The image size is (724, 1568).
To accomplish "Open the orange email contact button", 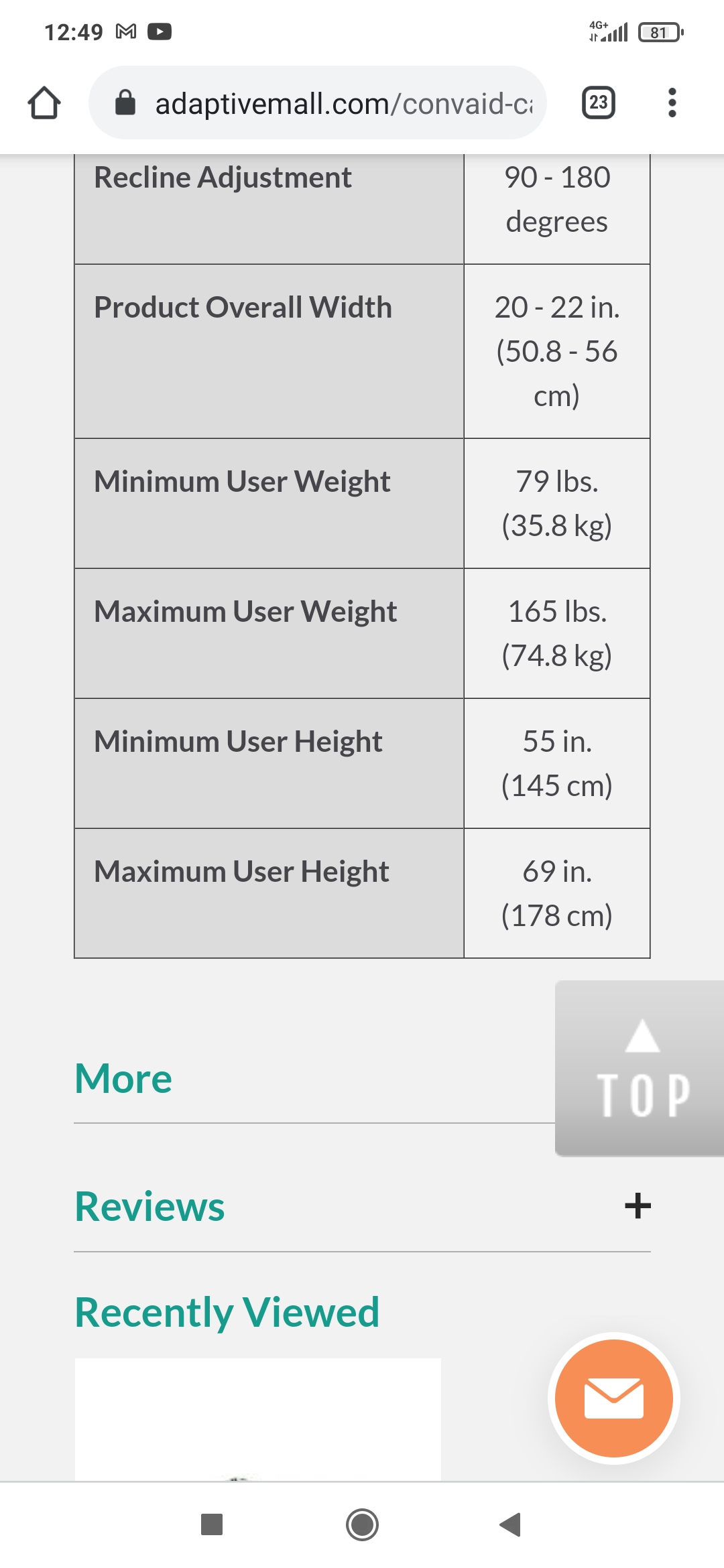I will pyautogui.click(x=614, y=1398).
